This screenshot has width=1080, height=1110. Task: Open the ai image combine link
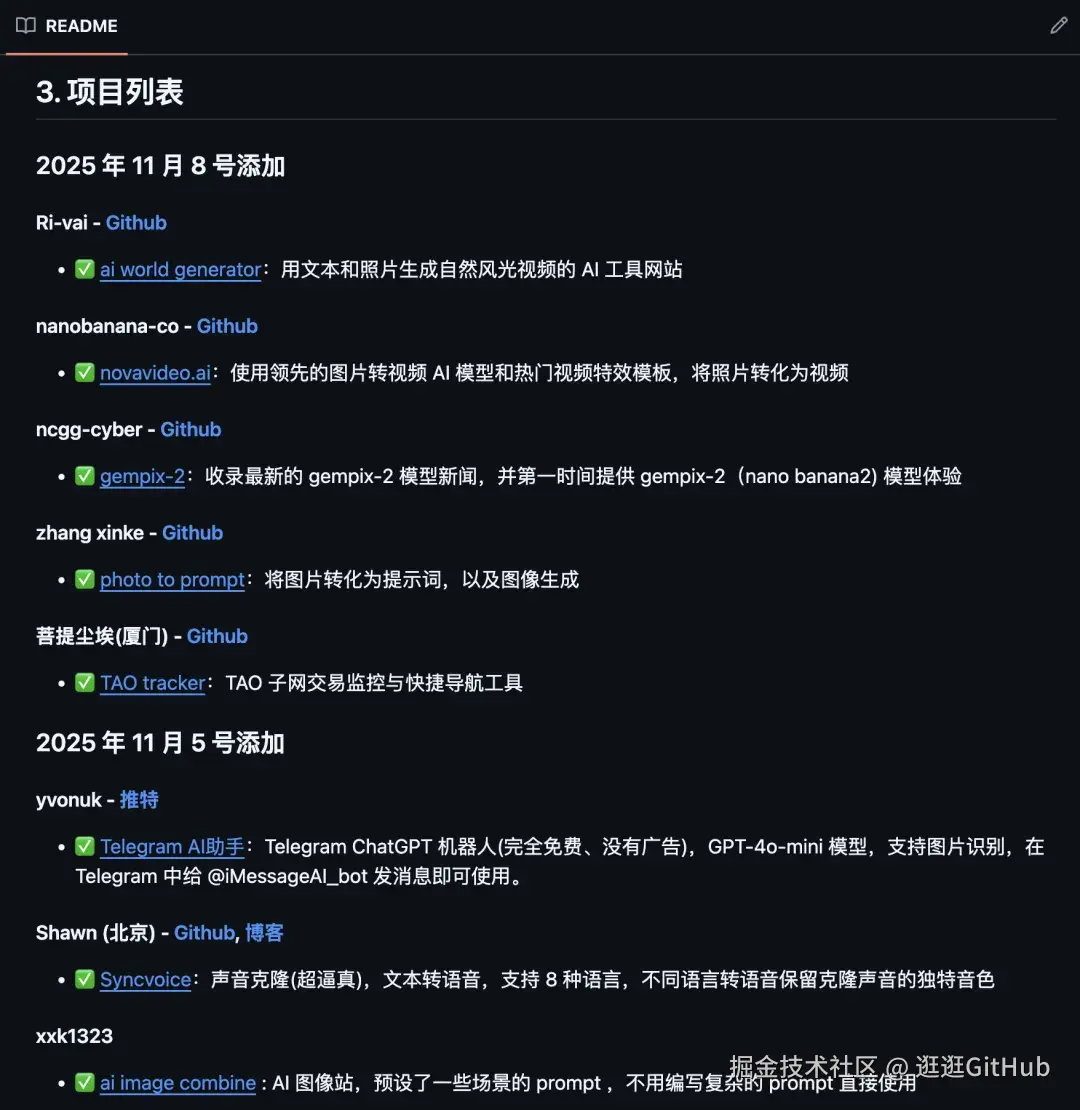pos(178,1083)
